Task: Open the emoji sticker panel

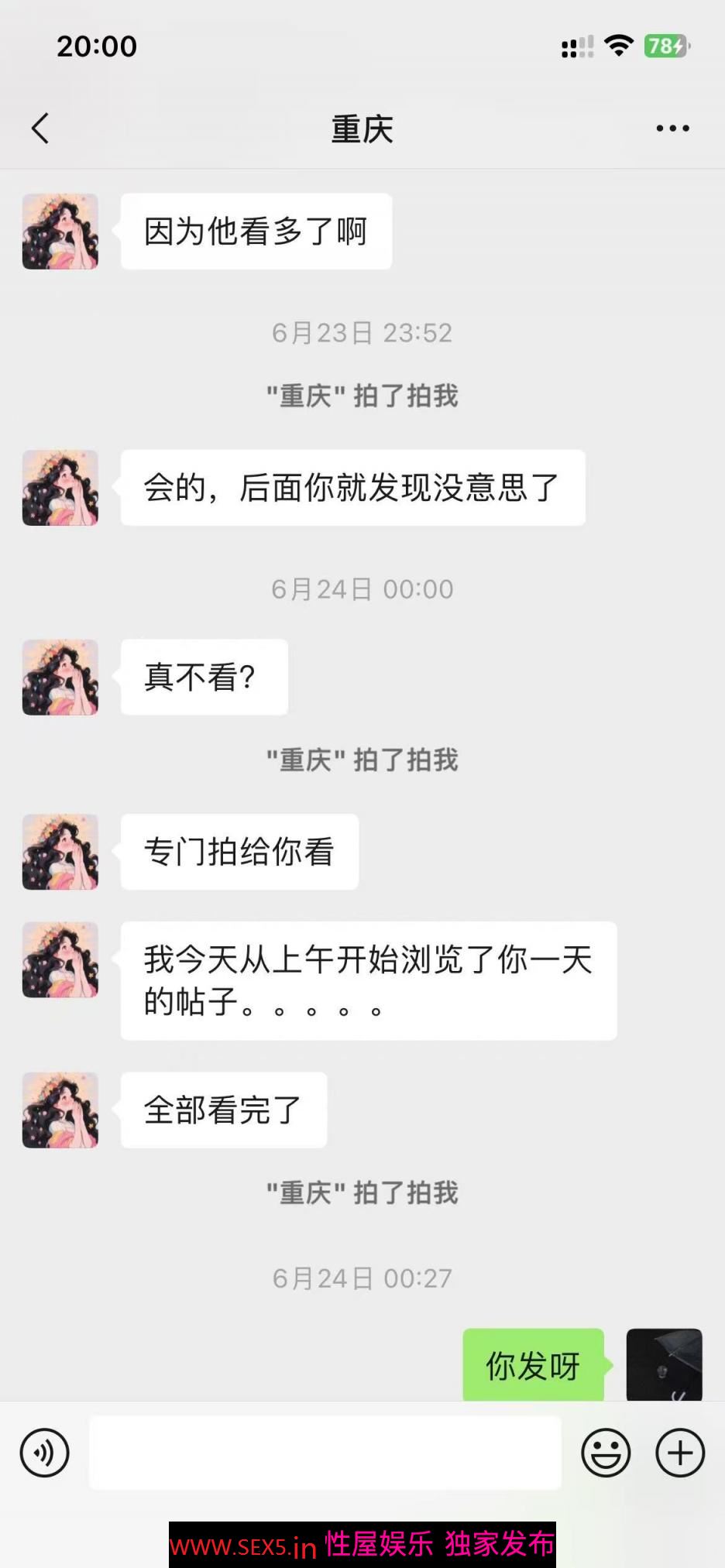Action: click(606, 1453)
